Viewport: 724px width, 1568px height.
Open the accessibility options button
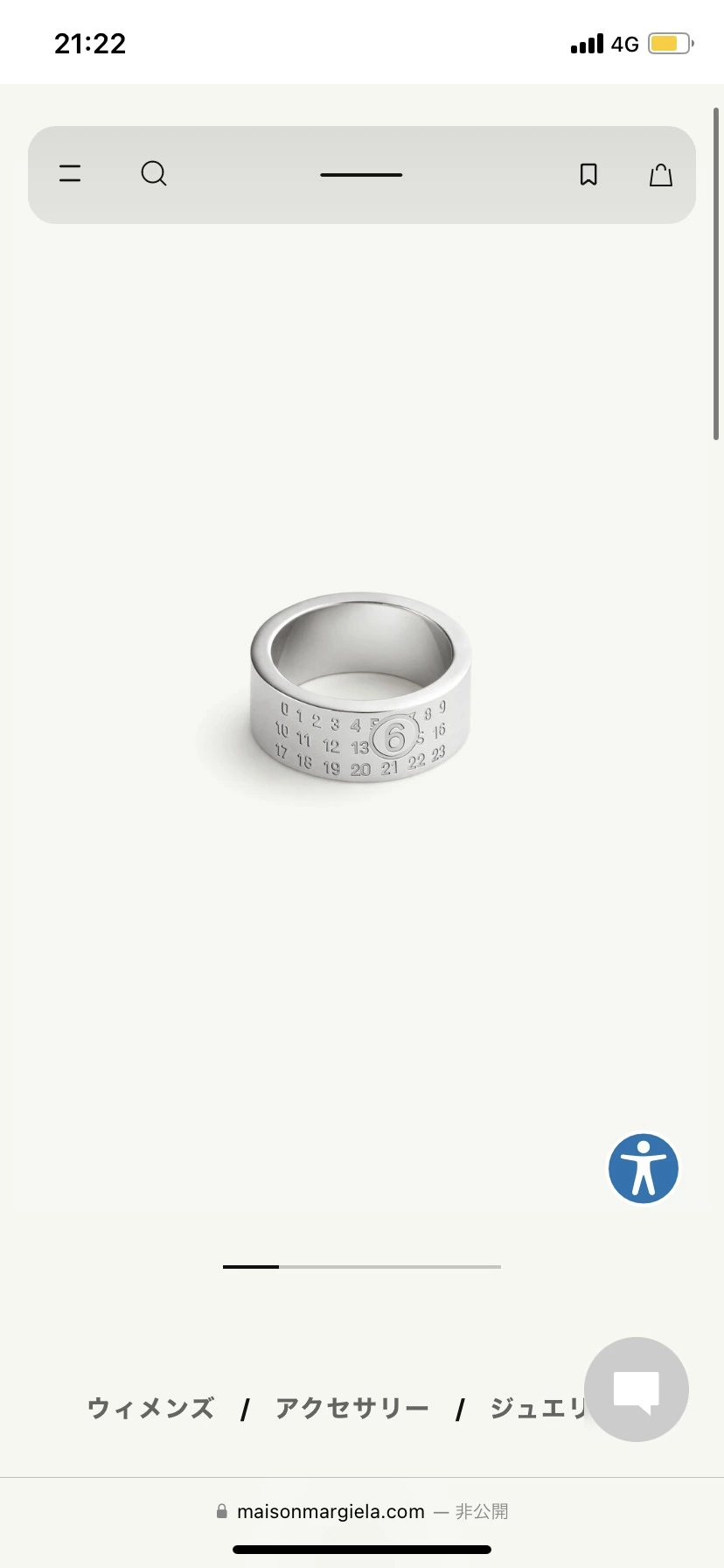point(644,1169)
